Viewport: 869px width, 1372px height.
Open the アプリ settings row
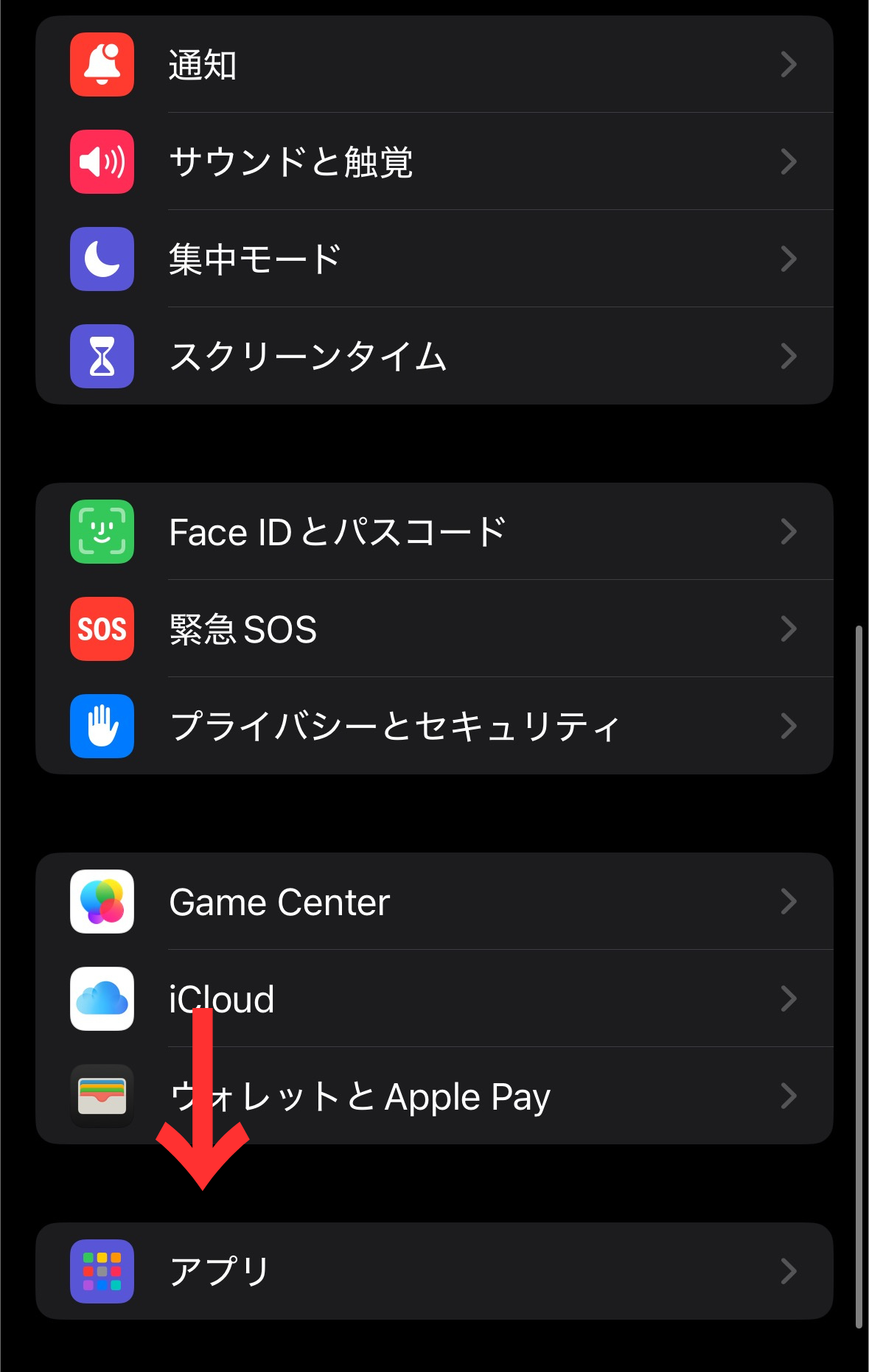point(434,1272)
